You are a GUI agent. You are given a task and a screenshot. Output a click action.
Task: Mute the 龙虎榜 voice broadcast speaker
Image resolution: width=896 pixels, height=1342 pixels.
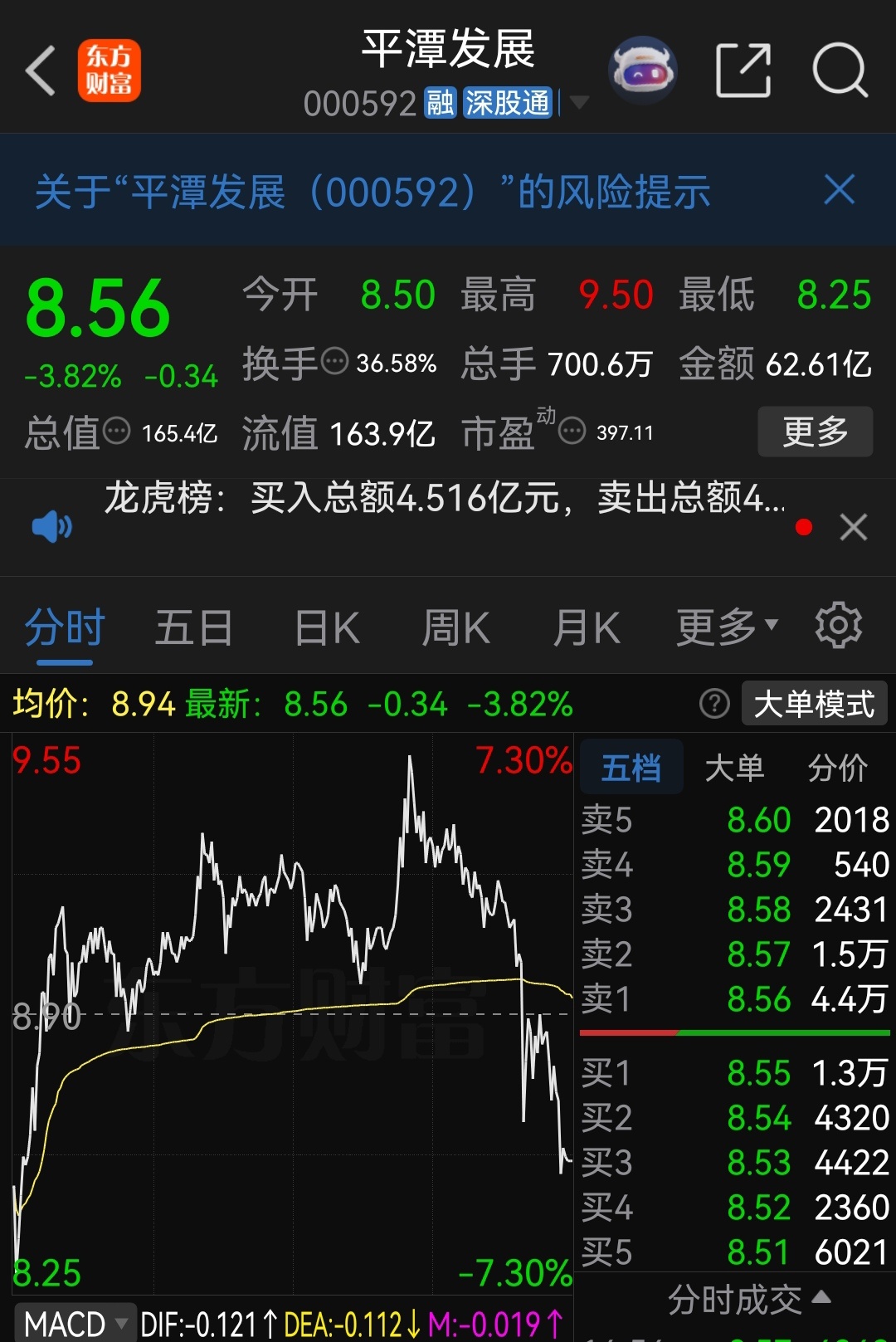(x=51, y=525)
